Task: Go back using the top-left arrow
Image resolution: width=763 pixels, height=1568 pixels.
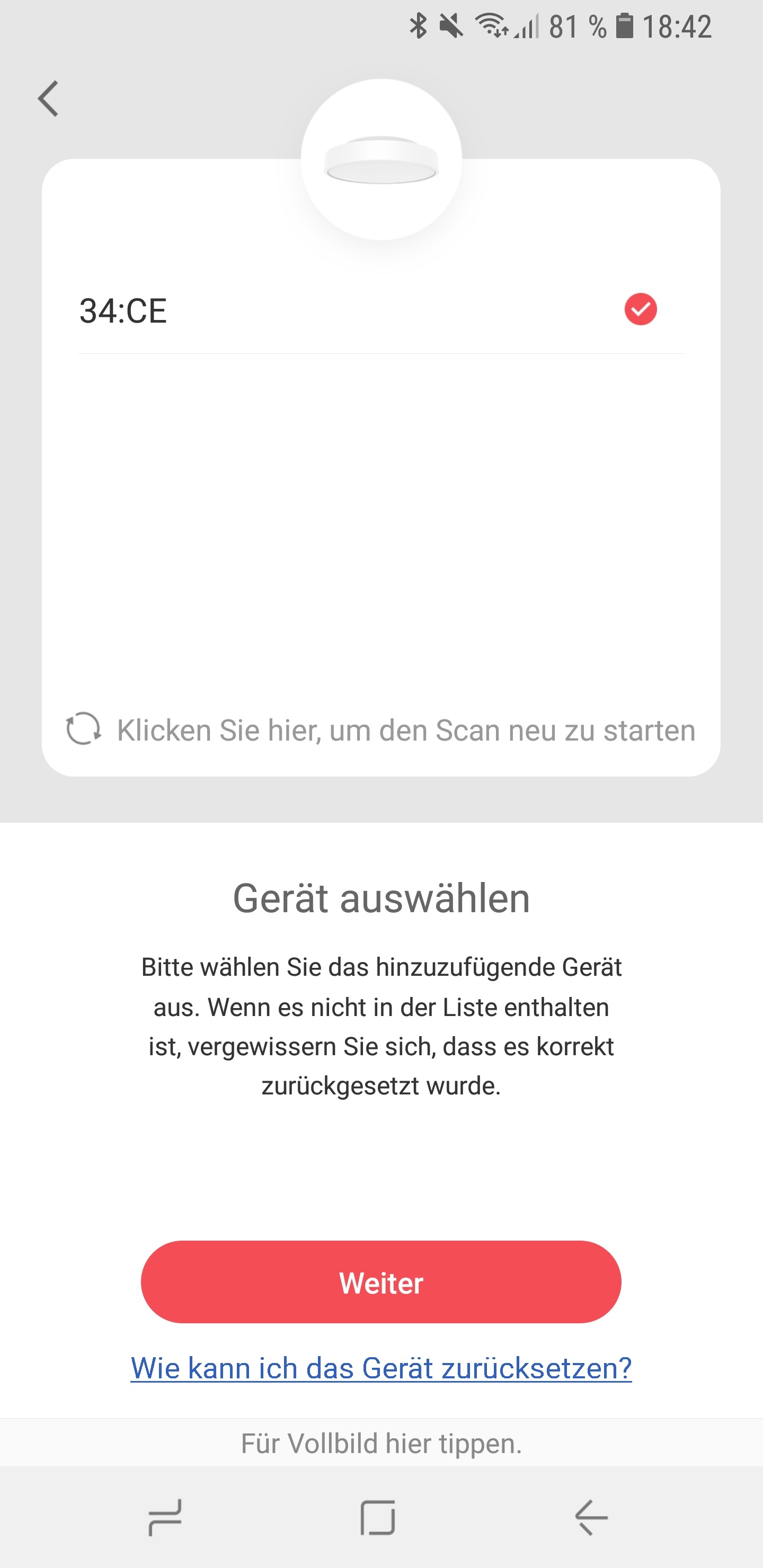Action: pyautogui.click(x=49, y=99)
